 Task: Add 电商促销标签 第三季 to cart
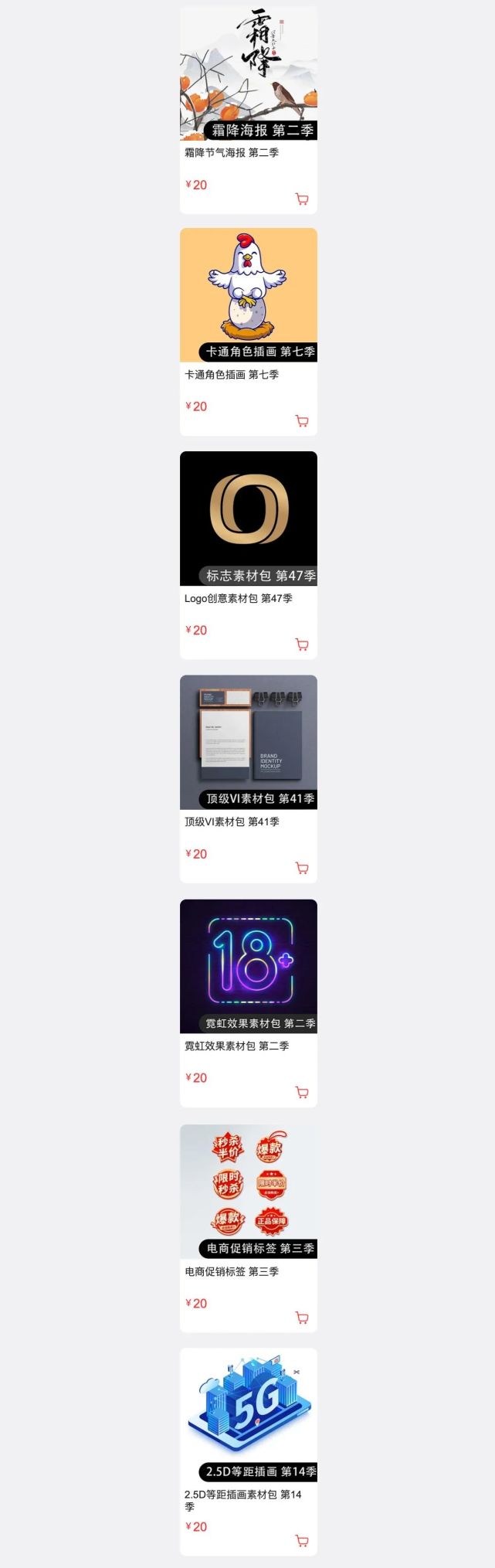(302, 1318)
